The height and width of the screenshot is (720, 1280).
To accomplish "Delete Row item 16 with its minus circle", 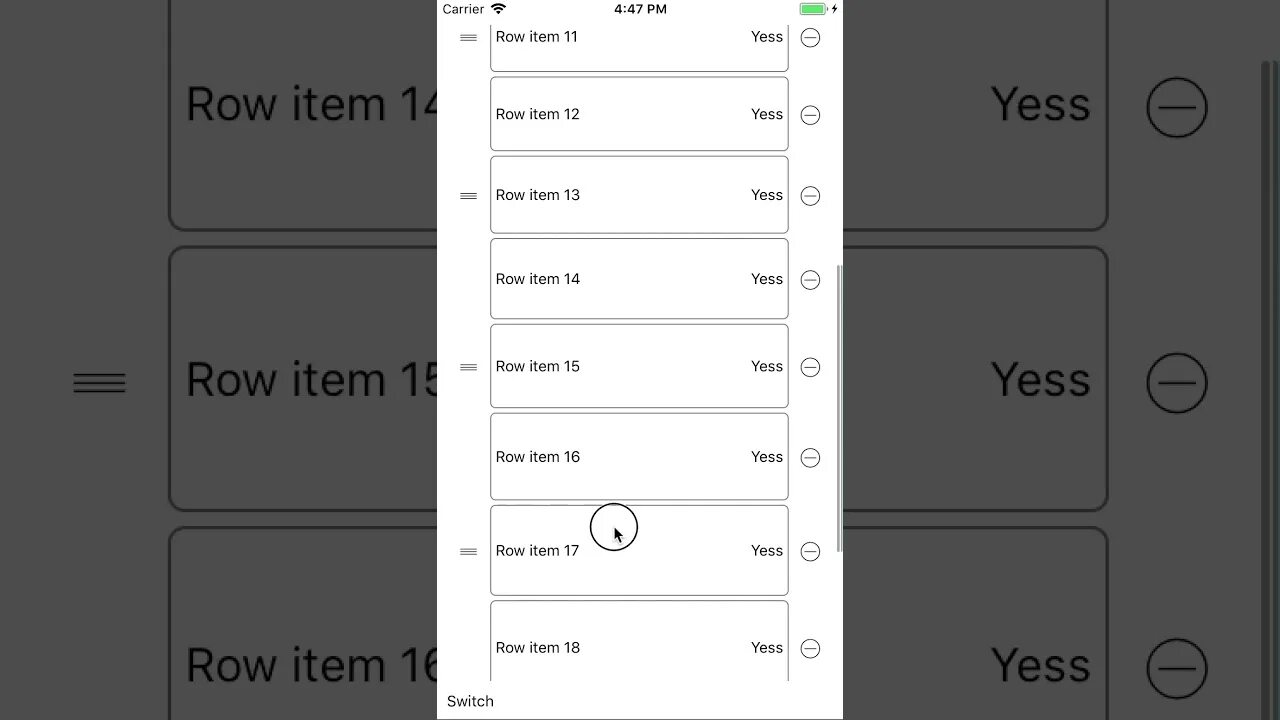I will pyautogui.click(x=810, y=458).
